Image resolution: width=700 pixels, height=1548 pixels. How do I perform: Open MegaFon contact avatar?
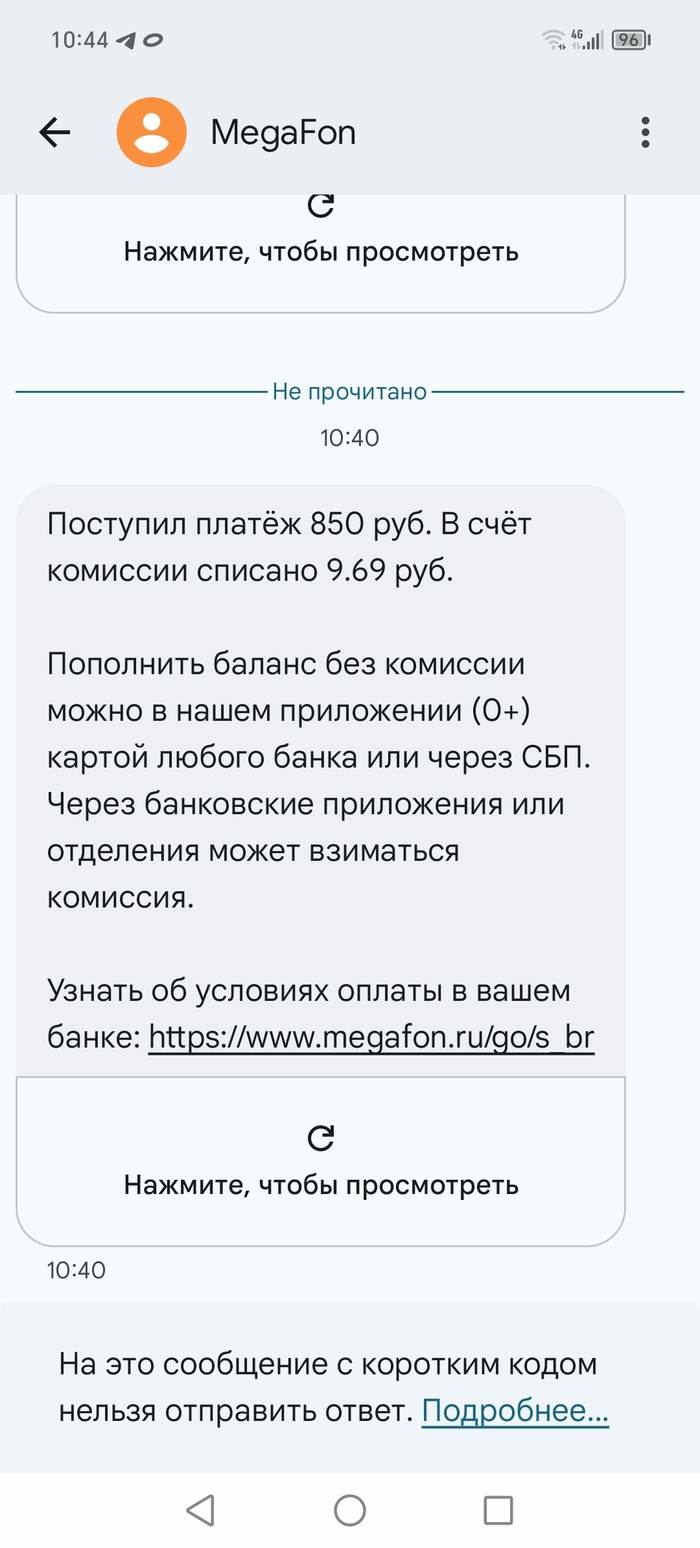(x=151, y=133)
